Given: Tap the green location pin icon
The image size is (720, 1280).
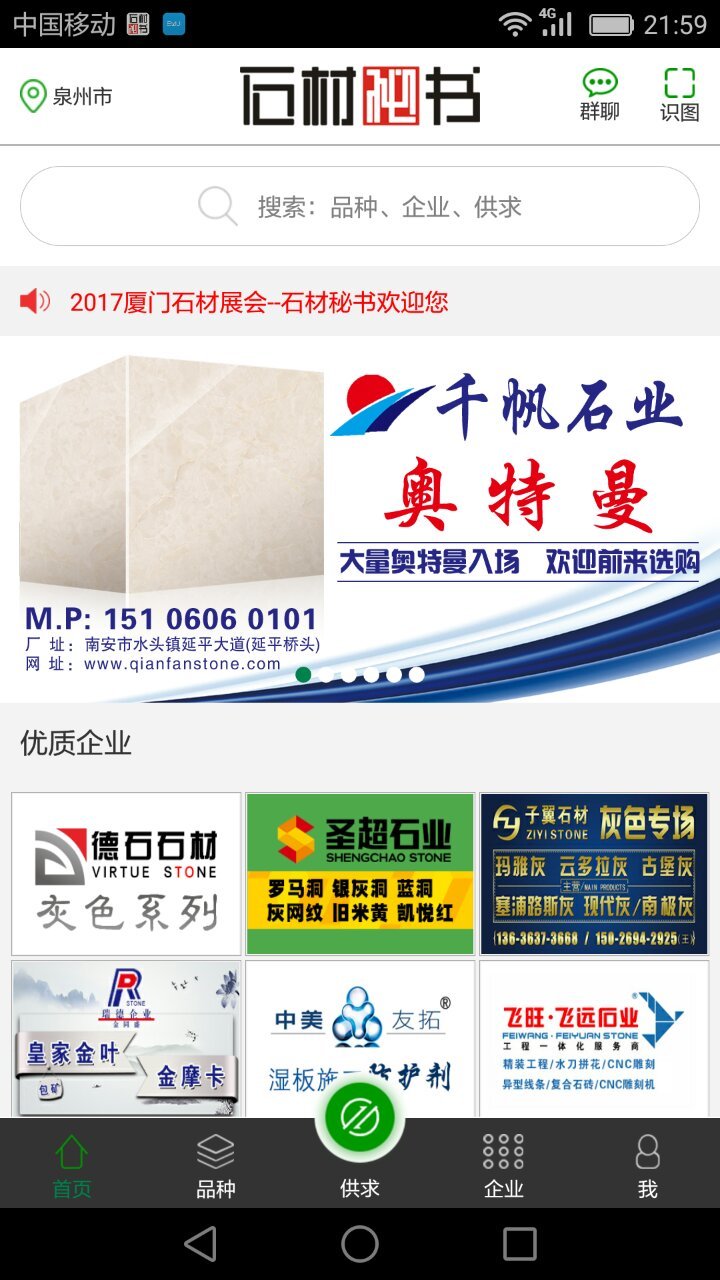Looking at the screenshot, I should 32,95.
